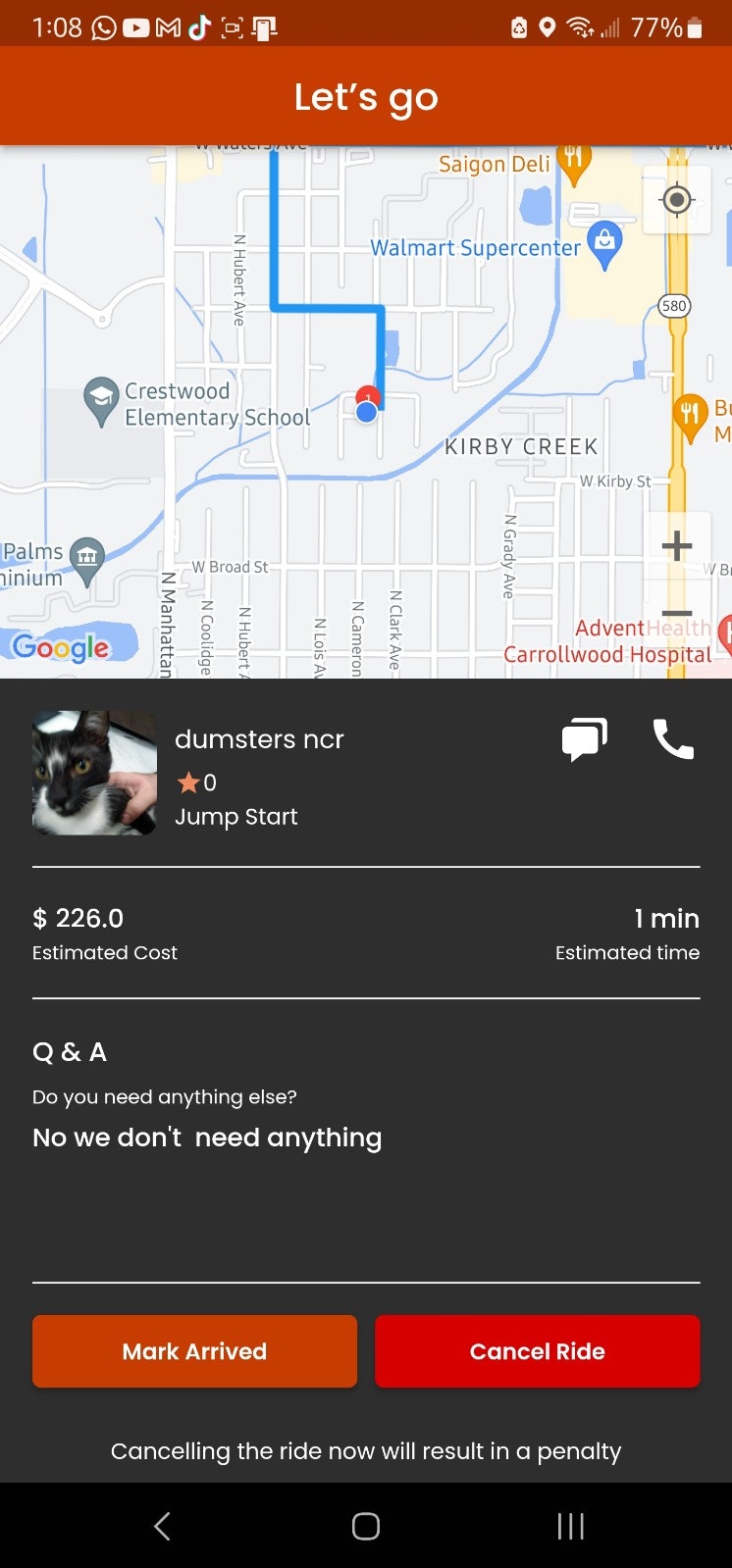
Task: Call the customer dumsters ncr
Action: tap(673, 739)
